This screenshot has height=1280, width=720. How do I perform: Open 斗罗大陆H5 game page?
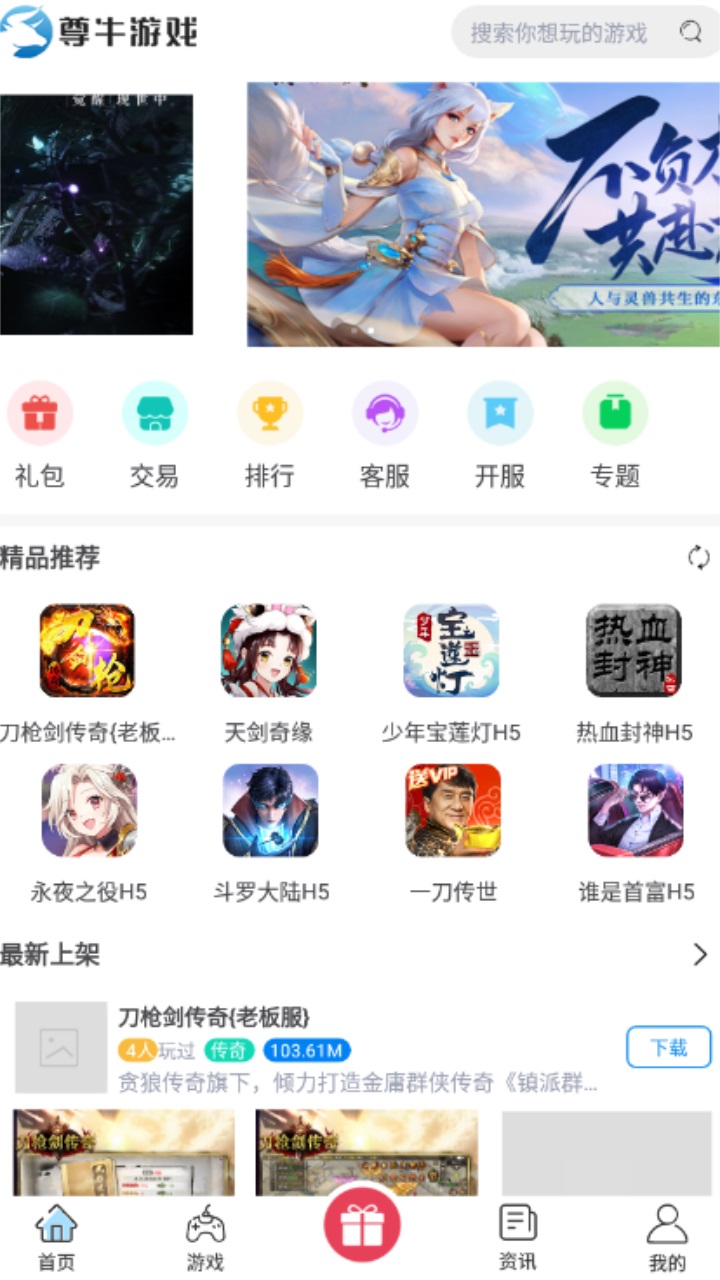269,810
